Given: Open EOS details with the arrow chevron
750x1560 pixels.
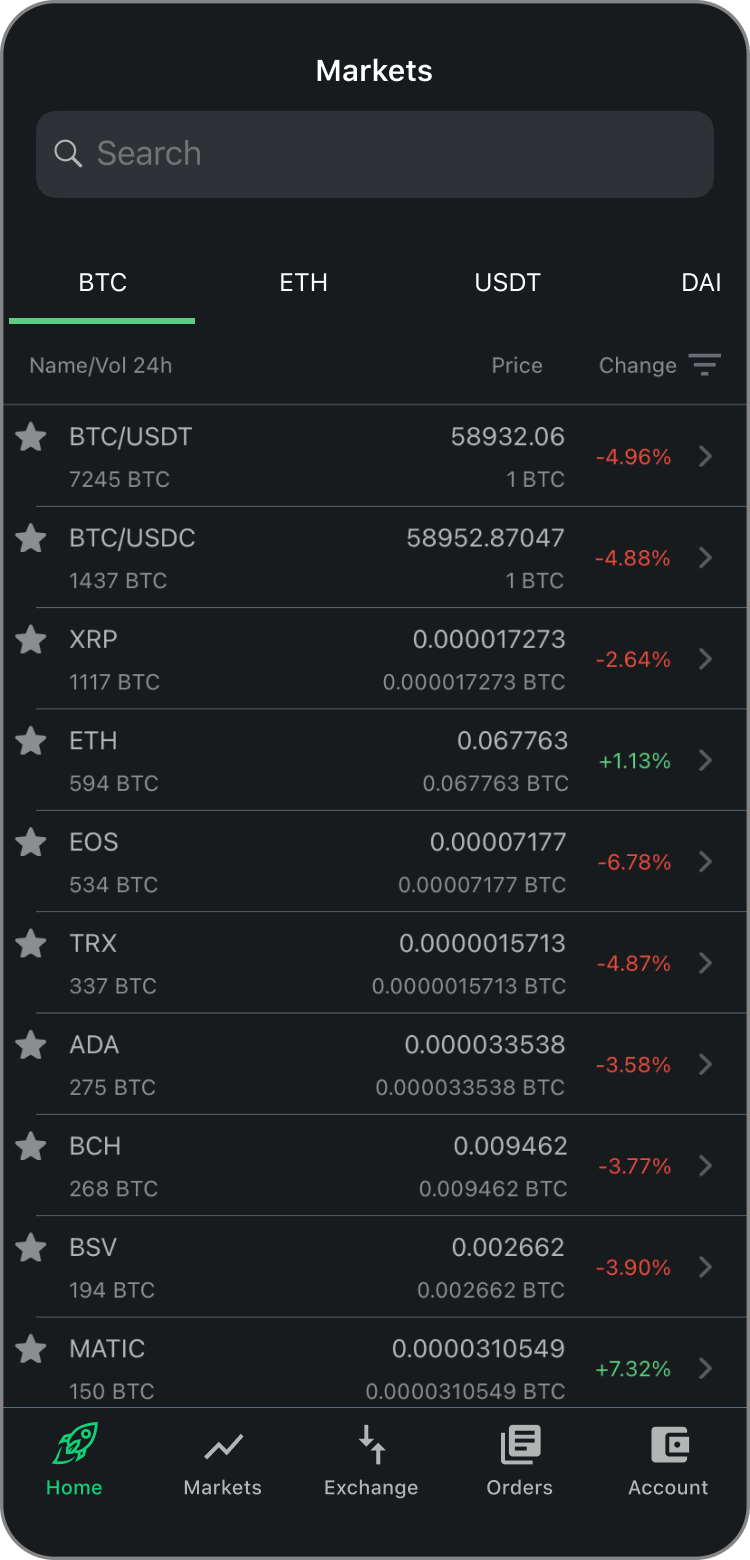Looking at the screenshot, I should click(x=705, y=862).
